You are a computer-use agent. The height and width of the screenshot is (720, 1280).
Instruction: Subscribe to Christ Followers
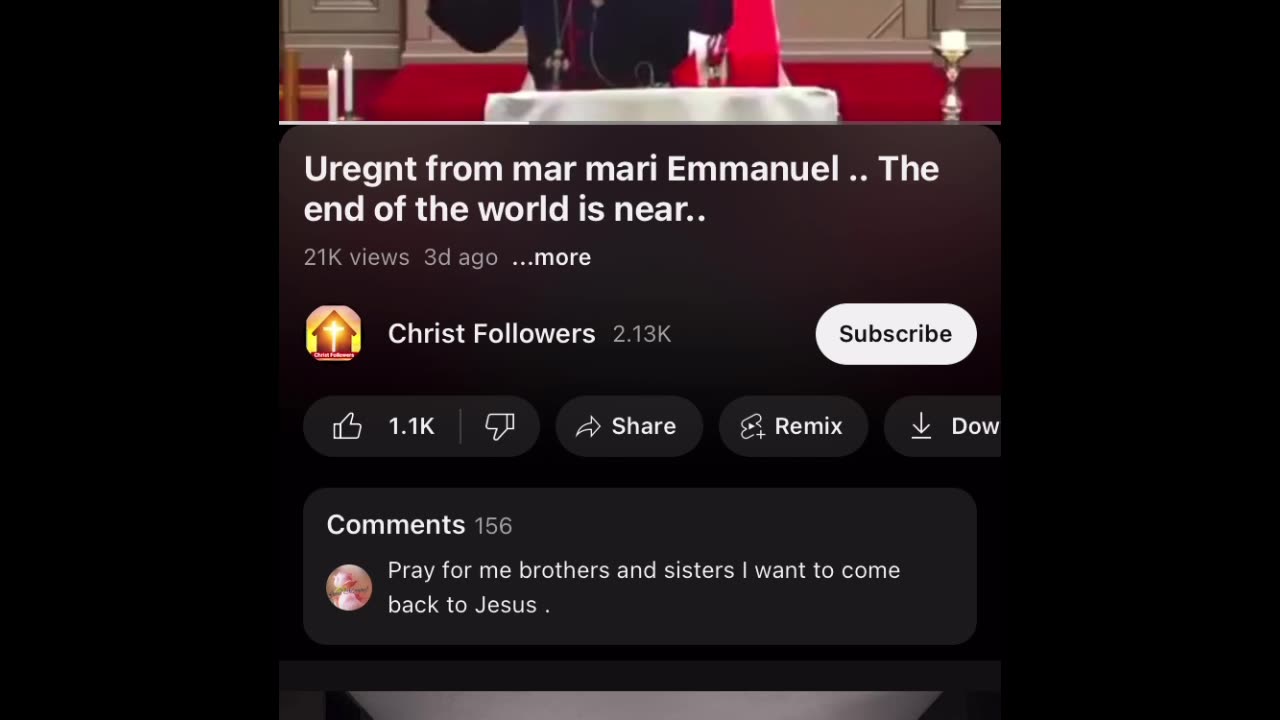[895, 334]
